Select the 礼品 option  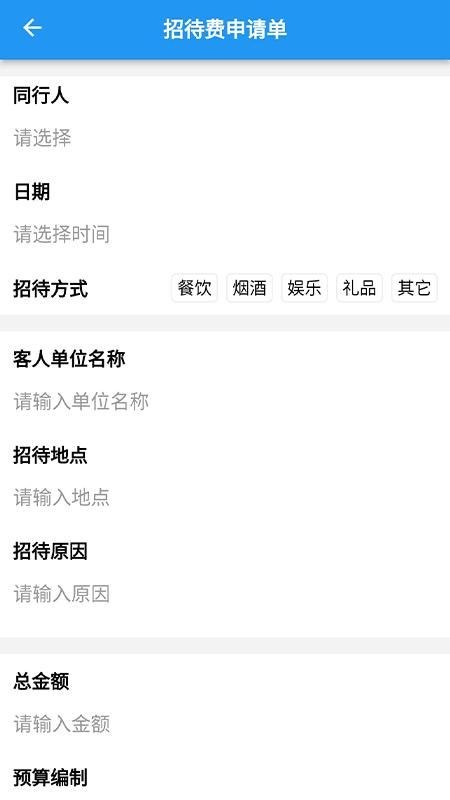(x=359, y=288)
